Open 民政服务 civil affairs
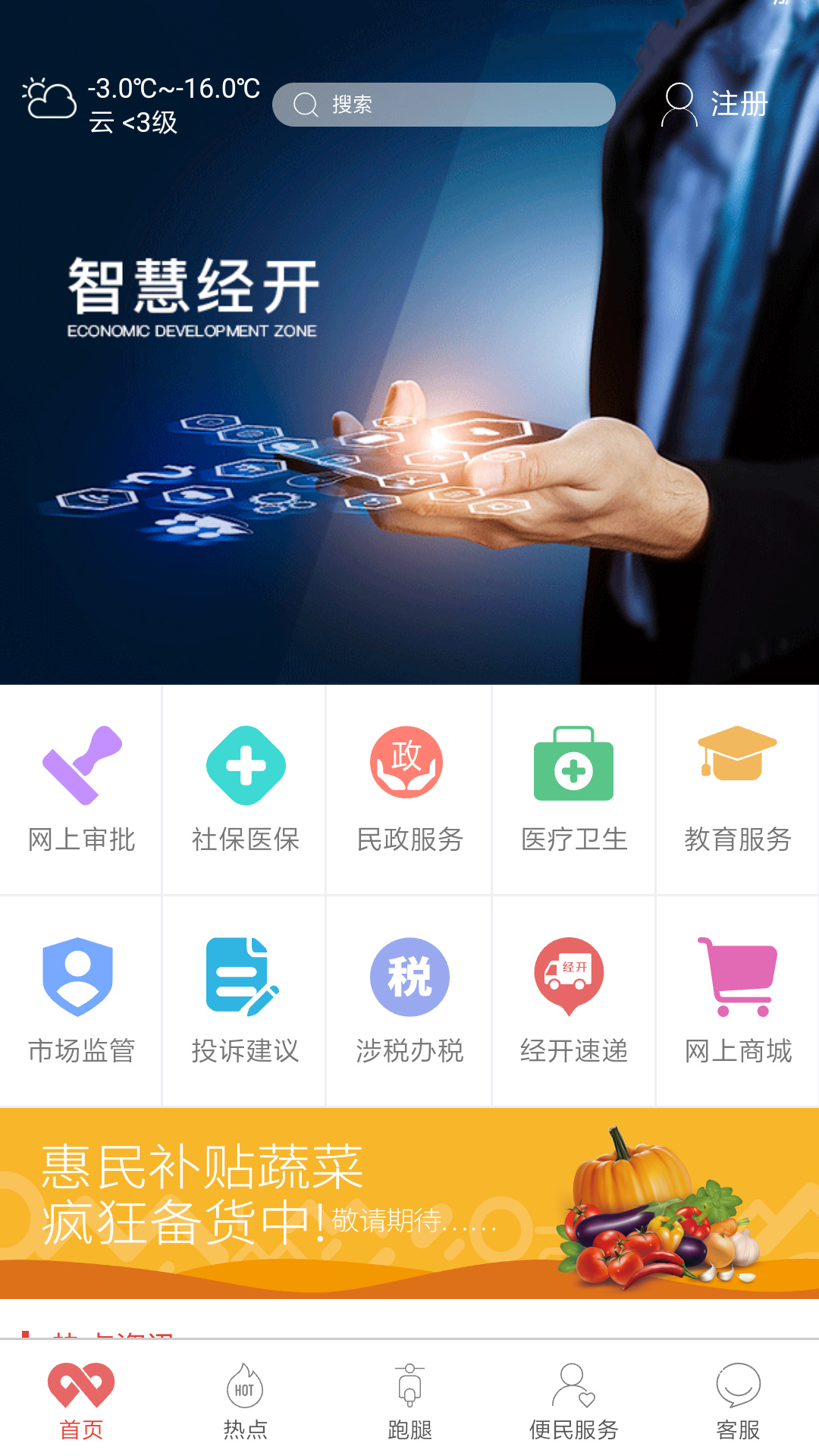819x1456 pixels. coord(409,789)
